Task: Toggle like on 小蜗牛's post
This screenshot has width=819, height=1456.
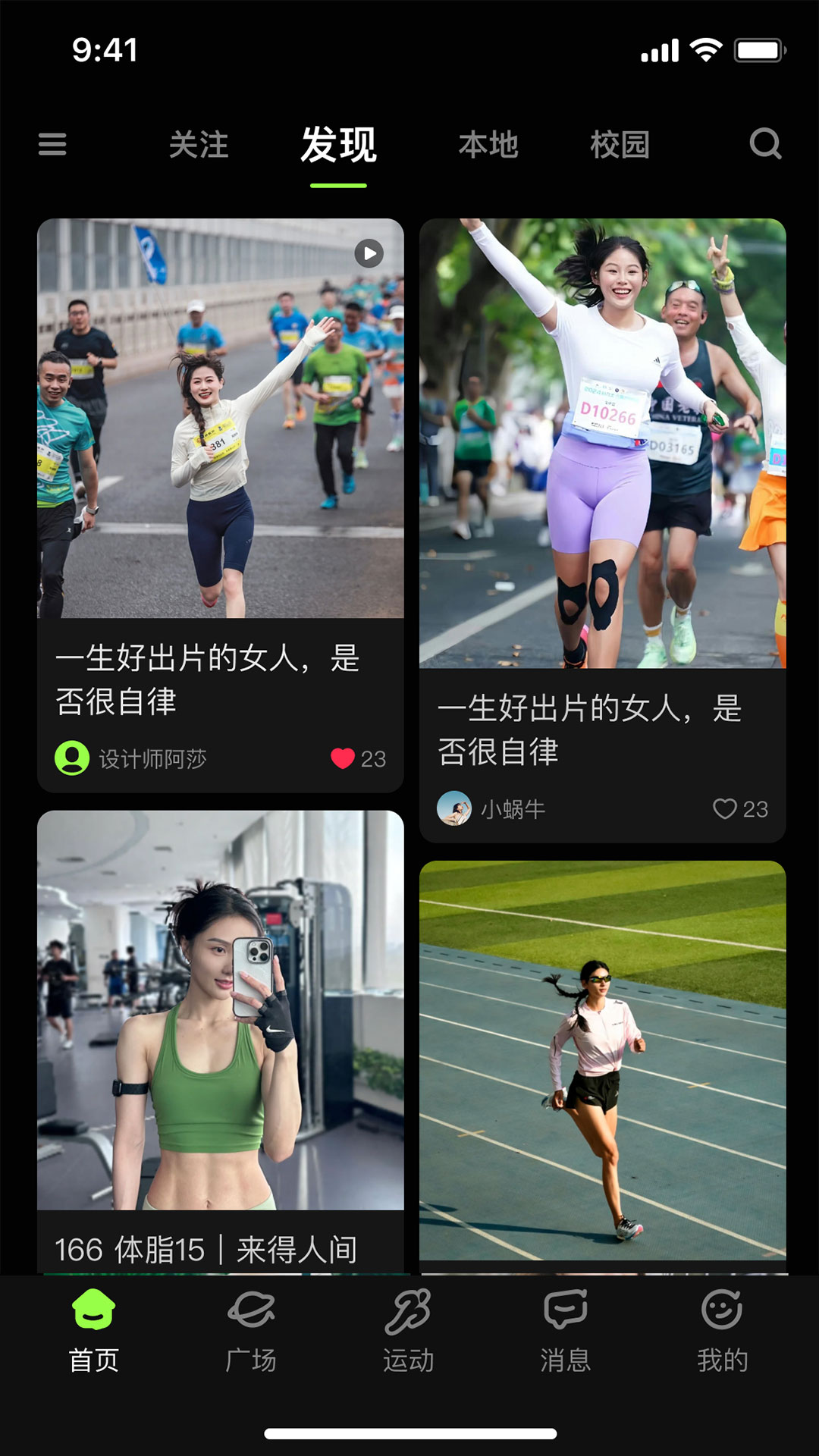Action: (x=726, y=809)
